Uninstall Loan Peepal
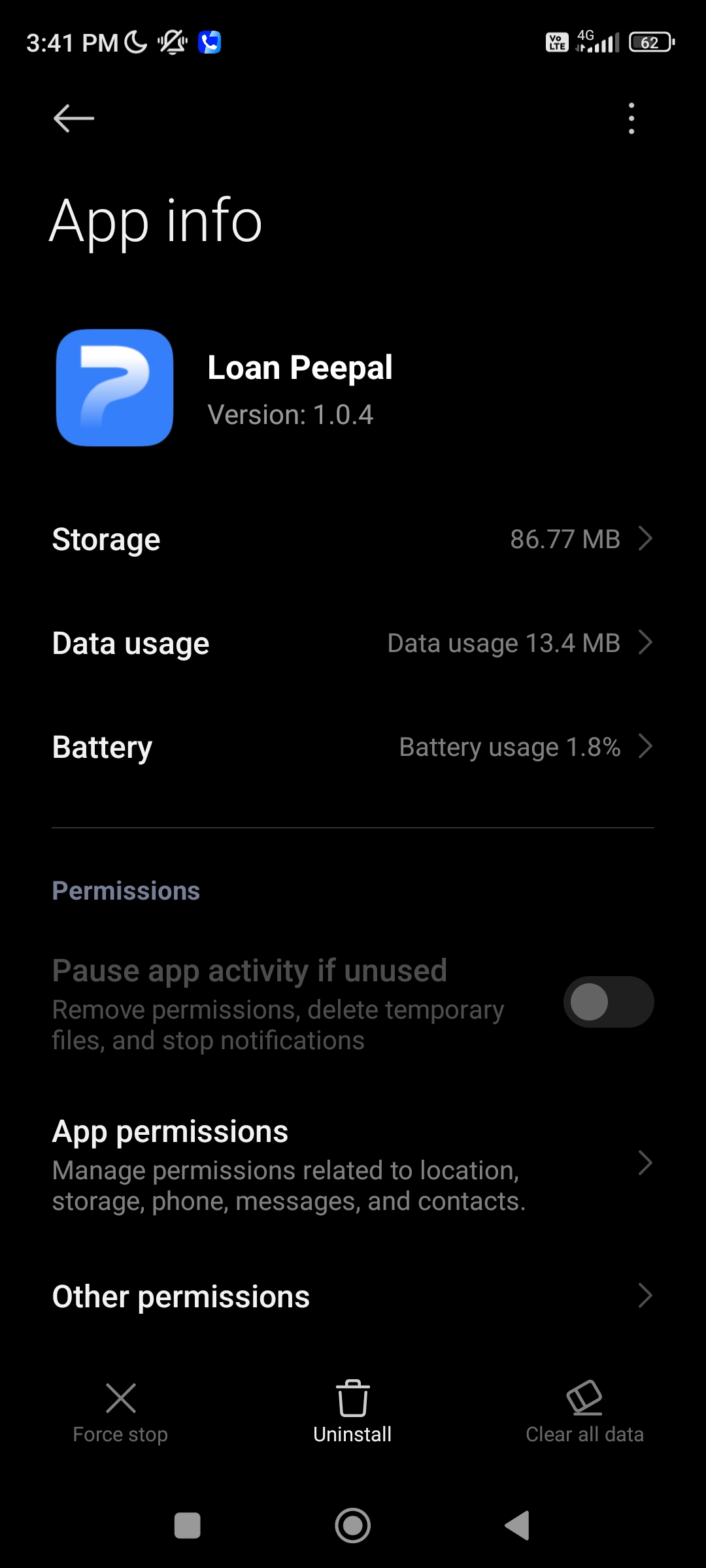This screenshot has height=1568, width=706. (x=352, y=1413)
